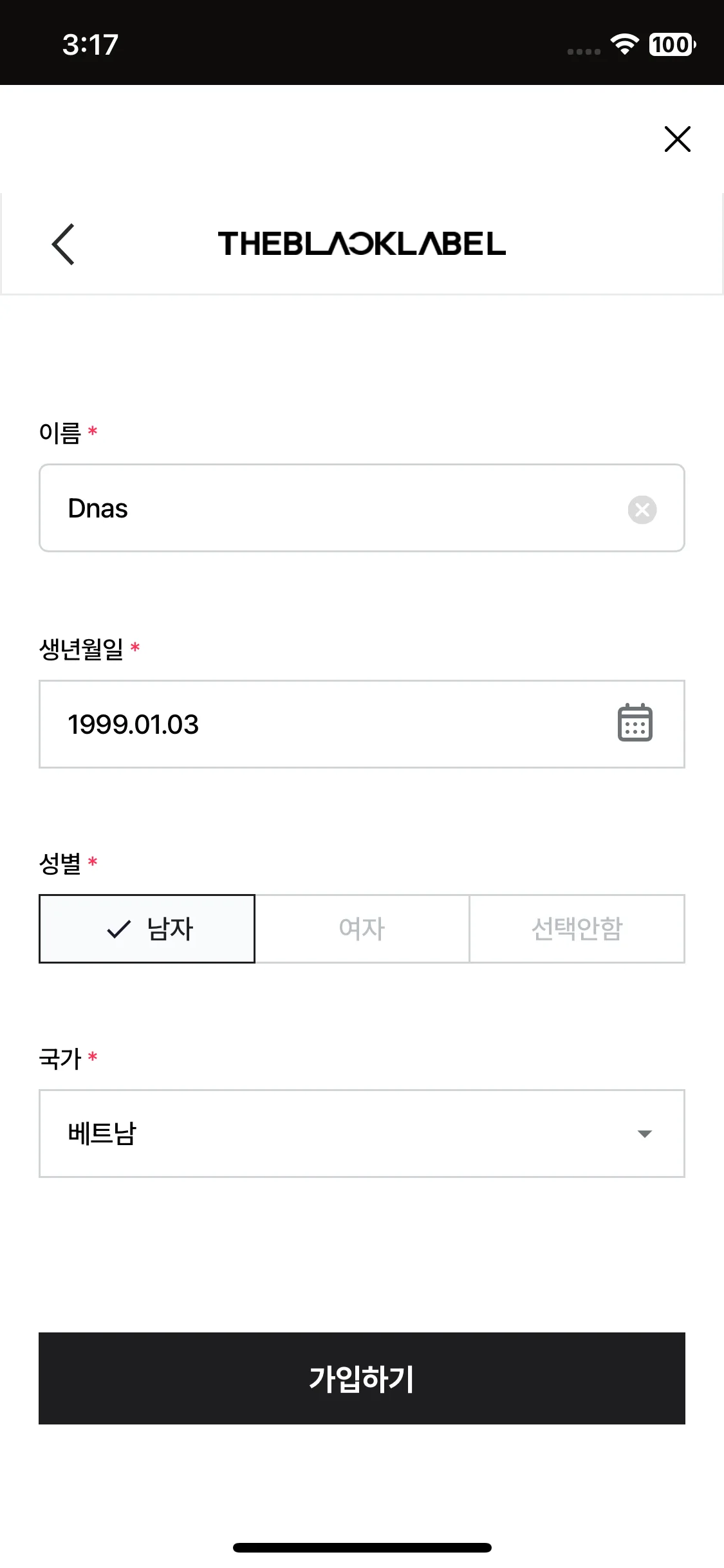Tap the dropdown arrow in the country field
This screenshot has width=724, height=1568.
click(644, 1134)
